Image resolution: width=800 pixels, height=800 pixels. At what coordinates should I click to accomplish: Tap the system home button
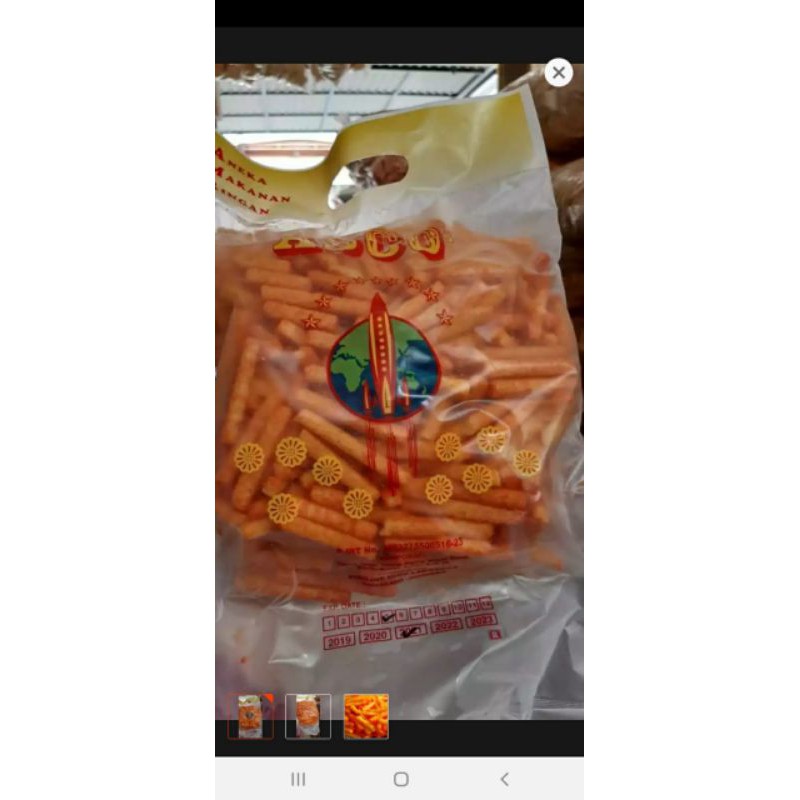point(401,779)
